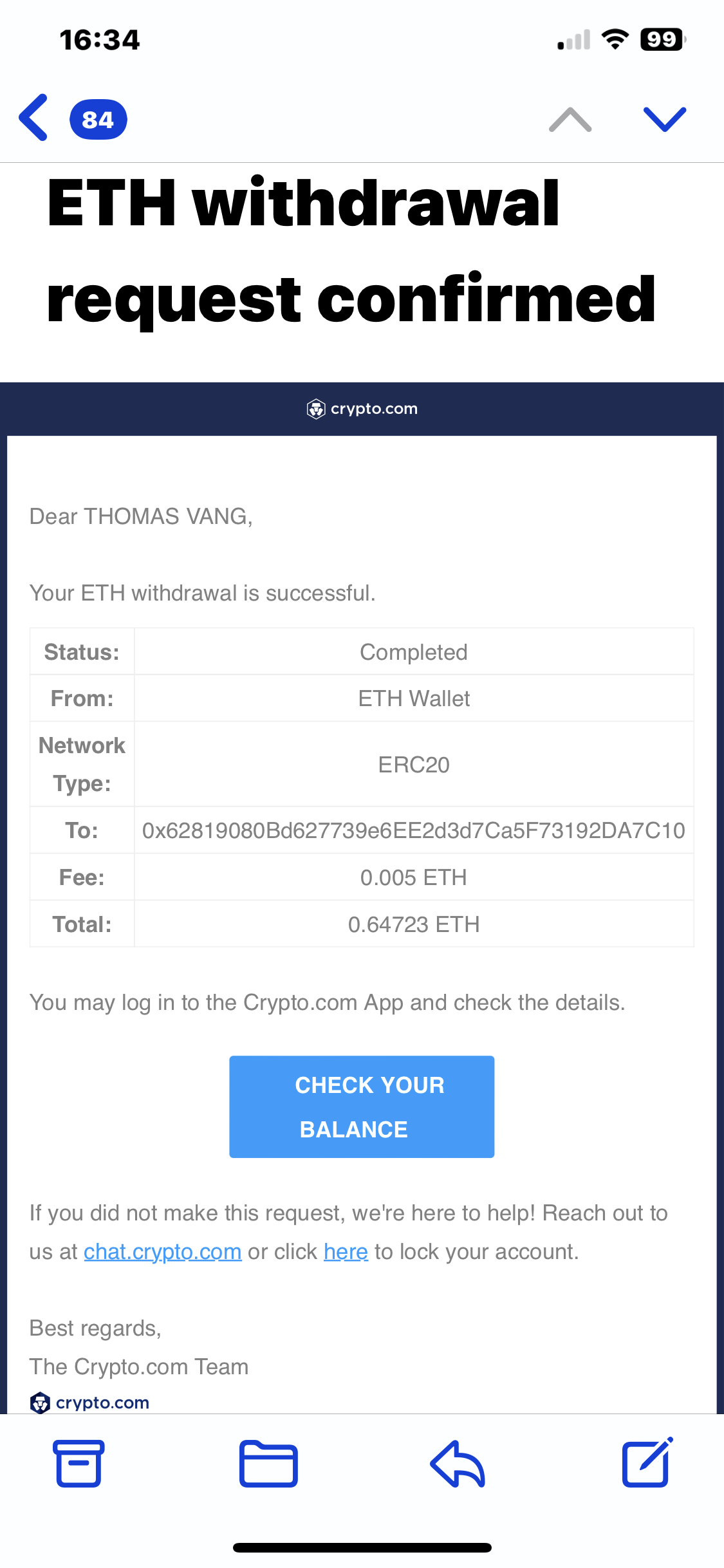
Task: Jump to the next email
Action: click(x=665, y=120)
